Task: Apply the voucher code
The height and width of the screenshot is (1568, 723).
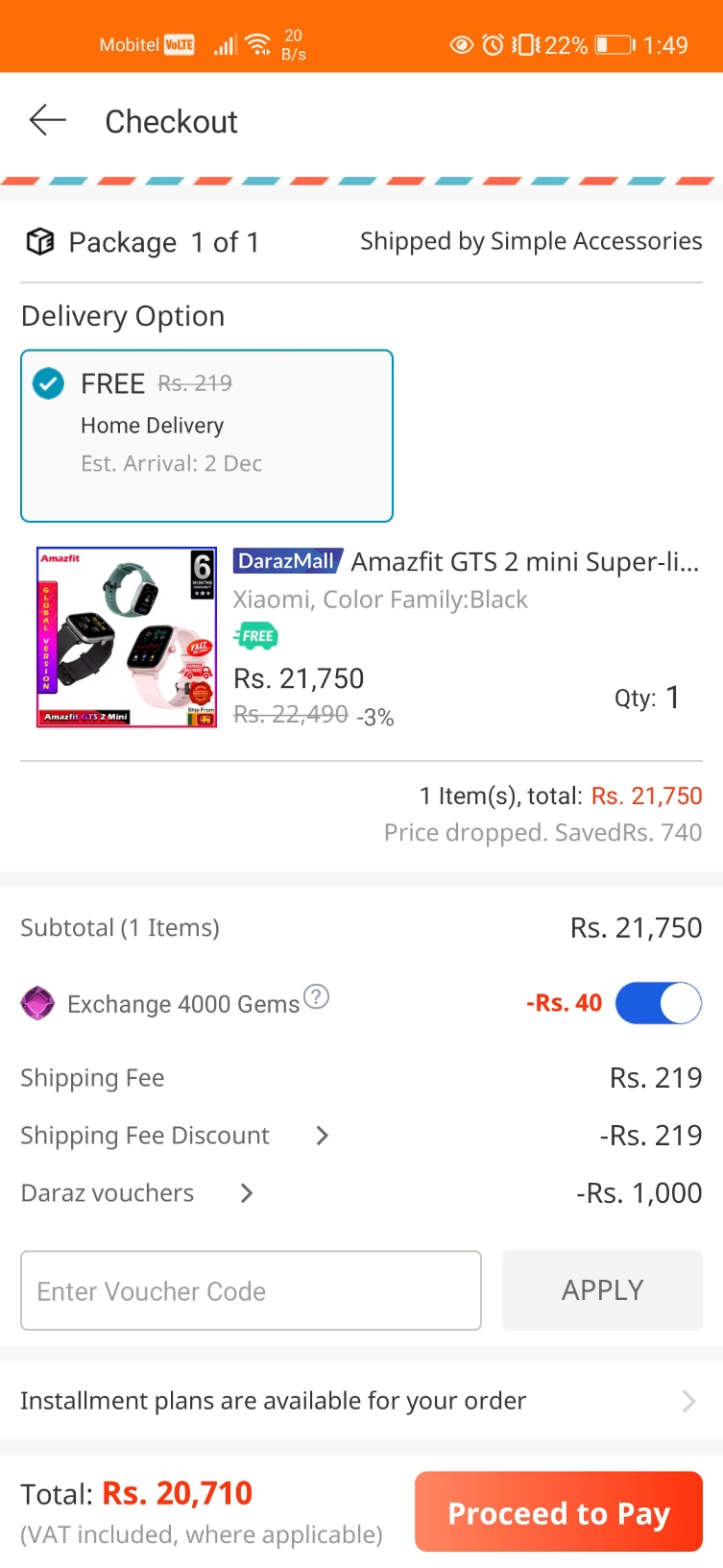Action: tap(602, 1290)
